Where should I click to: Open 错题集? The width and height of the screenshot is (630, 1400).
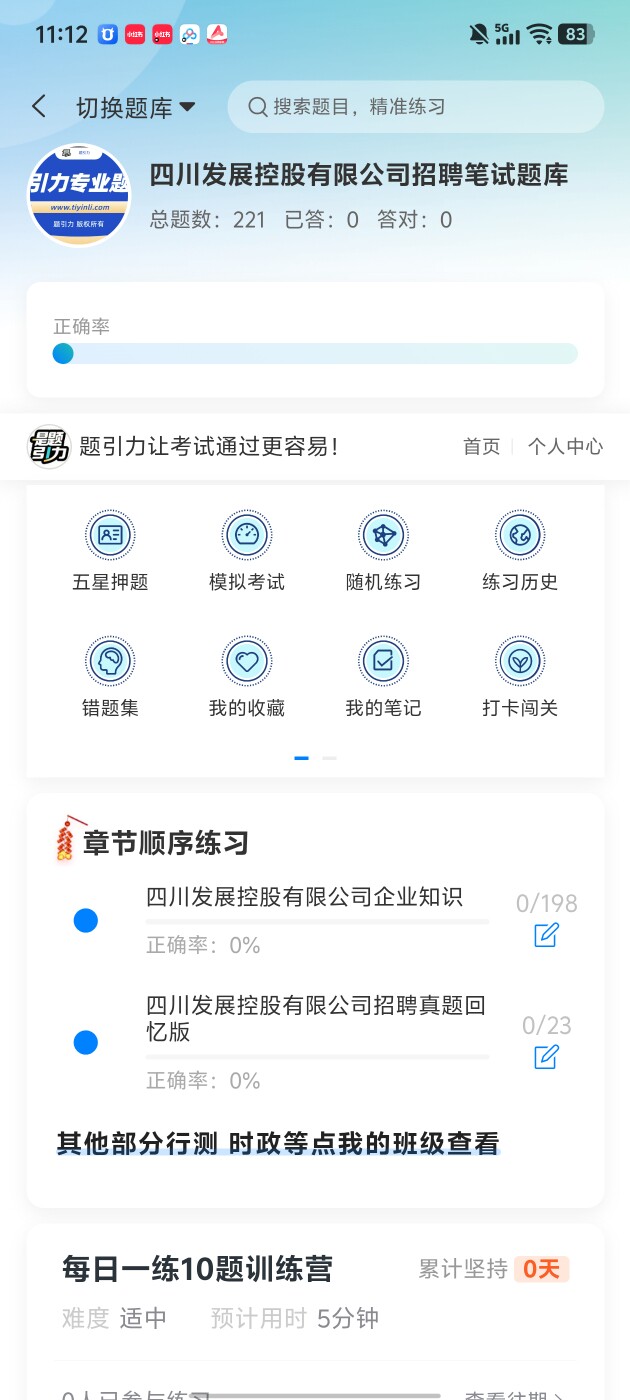point(110,677)
